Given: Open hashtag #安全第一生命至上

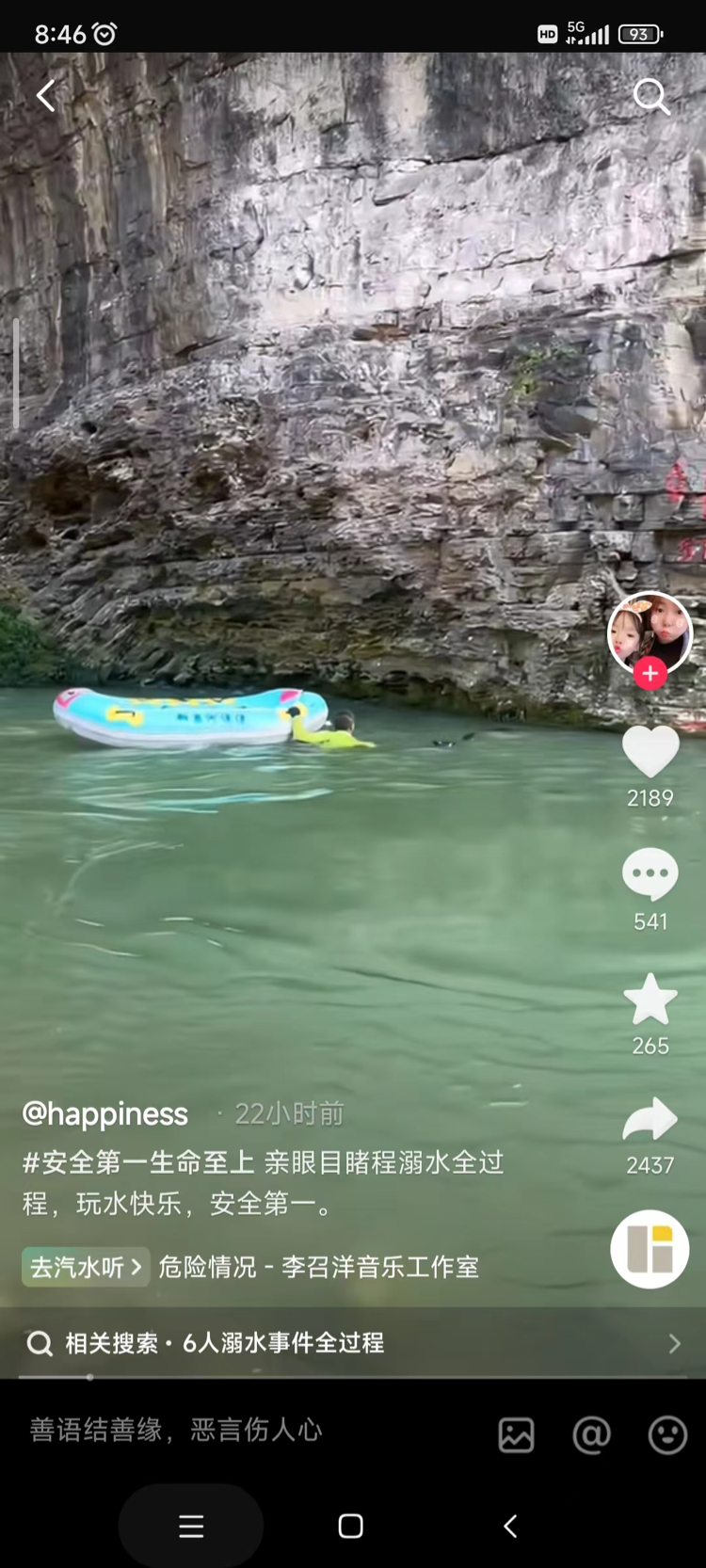Looking at the screenshot, I should tap(138, 1162).
